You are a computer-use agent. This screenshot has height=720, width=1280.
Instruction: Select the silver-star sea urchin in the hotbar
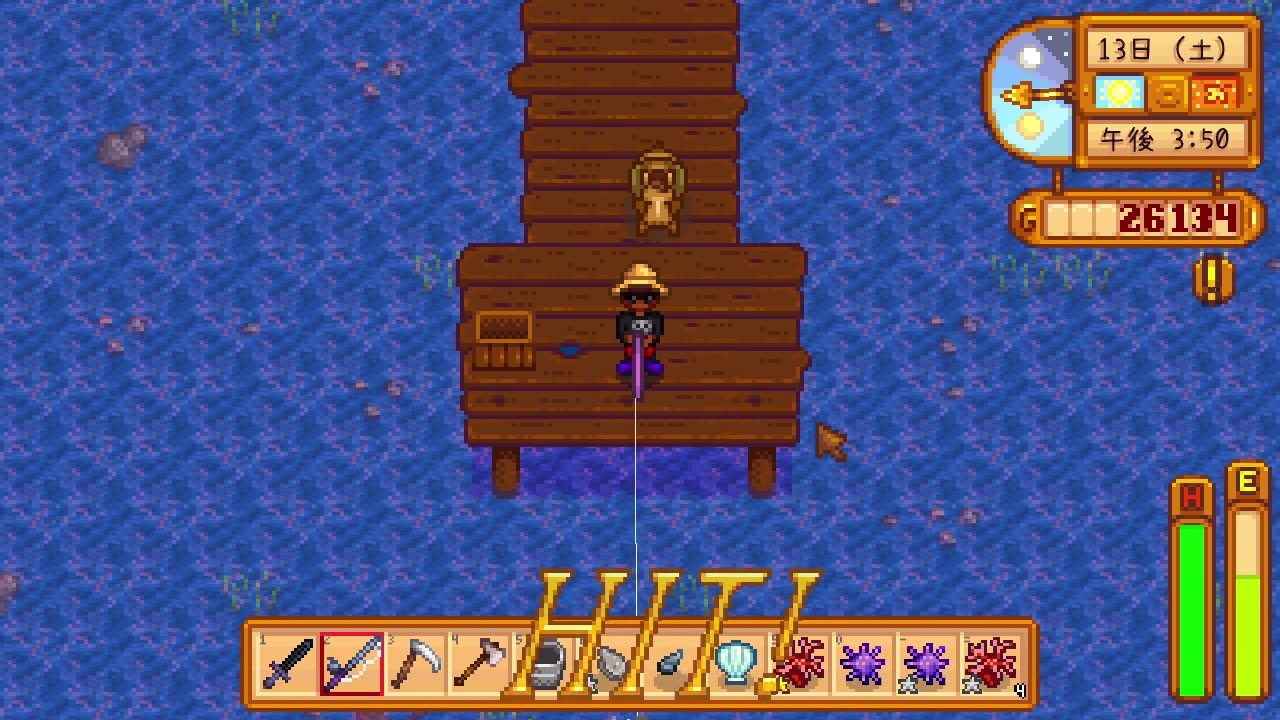[928, 664]
